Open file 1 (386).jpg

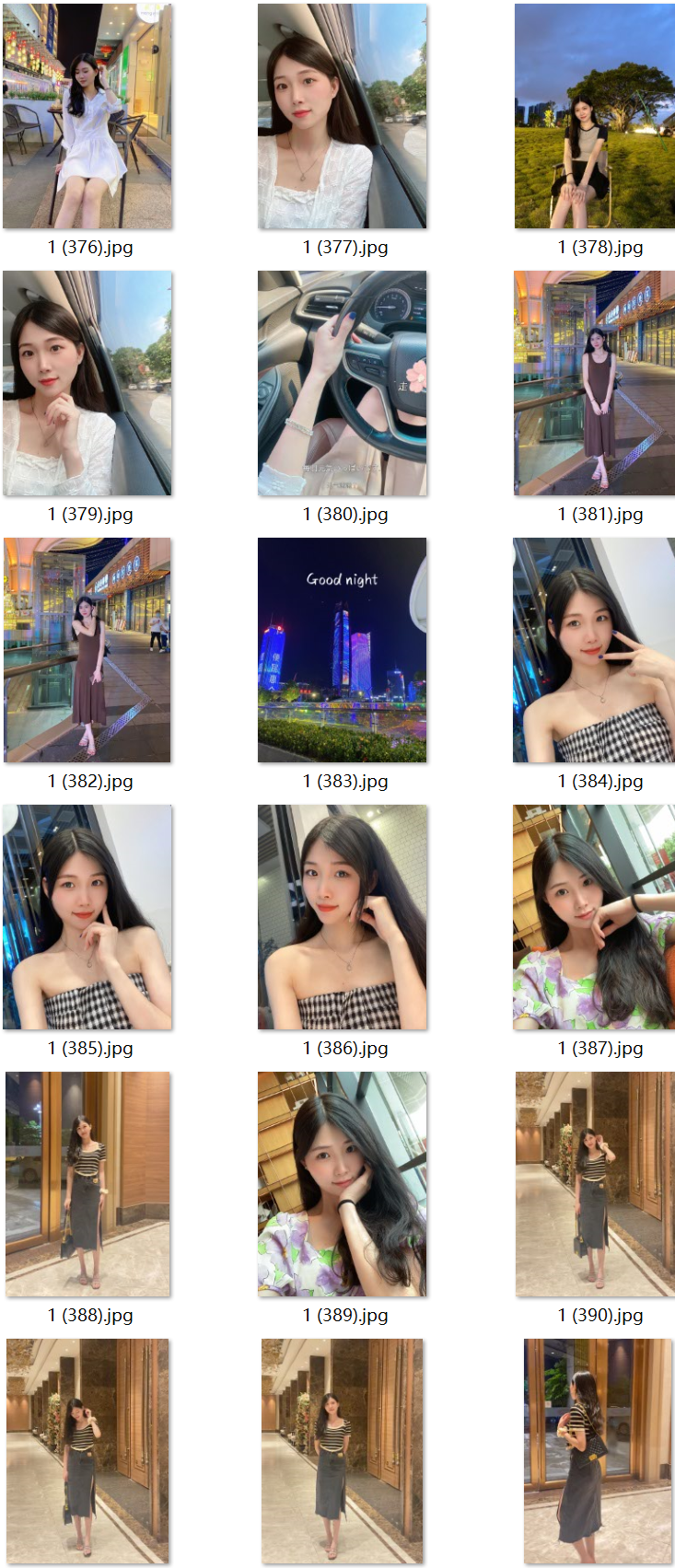342,917
